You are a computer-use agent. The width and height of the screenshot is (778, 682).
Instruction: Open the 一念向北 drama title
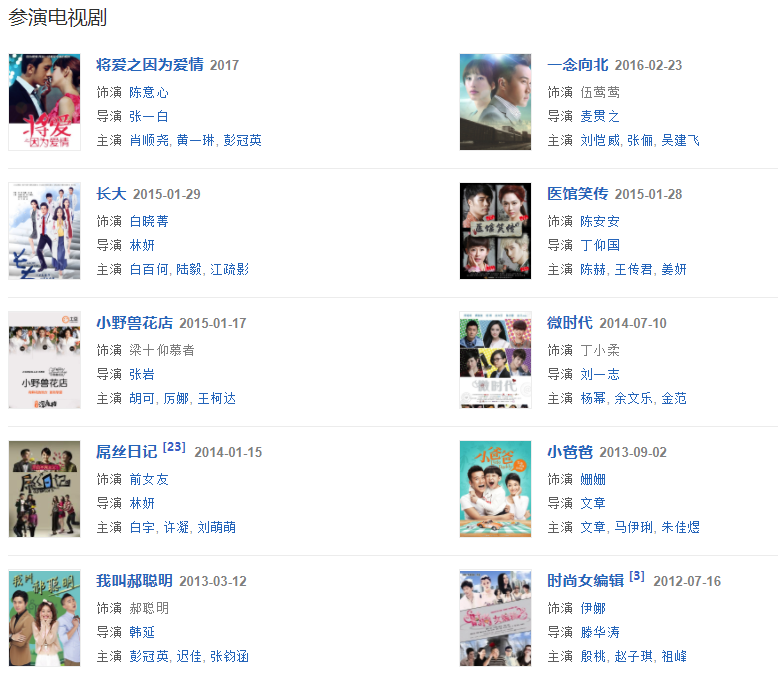577,65
